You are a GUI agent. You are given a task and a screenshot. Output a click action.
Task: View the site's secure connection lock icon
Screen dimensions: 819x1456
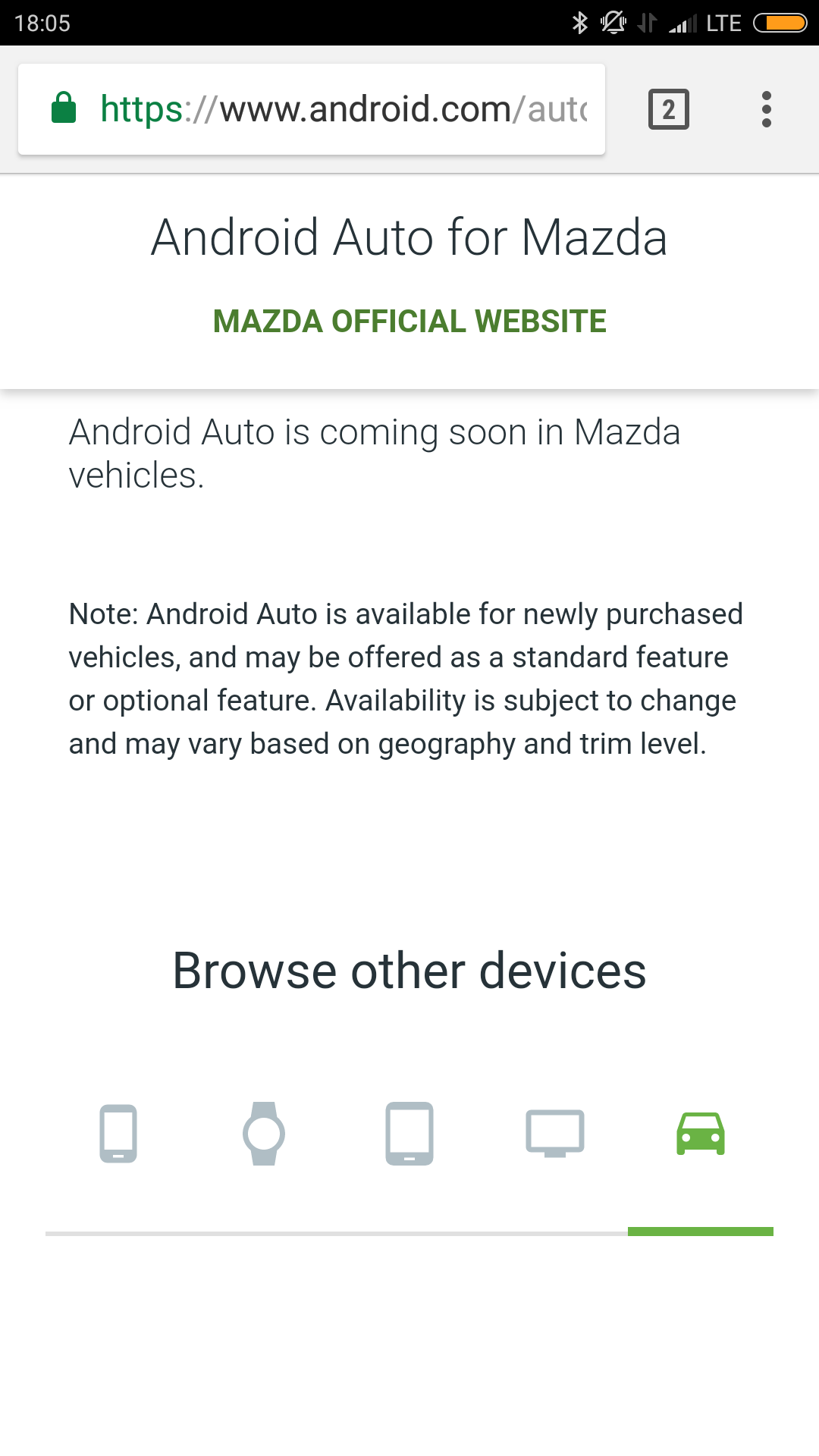coord(64,108)
